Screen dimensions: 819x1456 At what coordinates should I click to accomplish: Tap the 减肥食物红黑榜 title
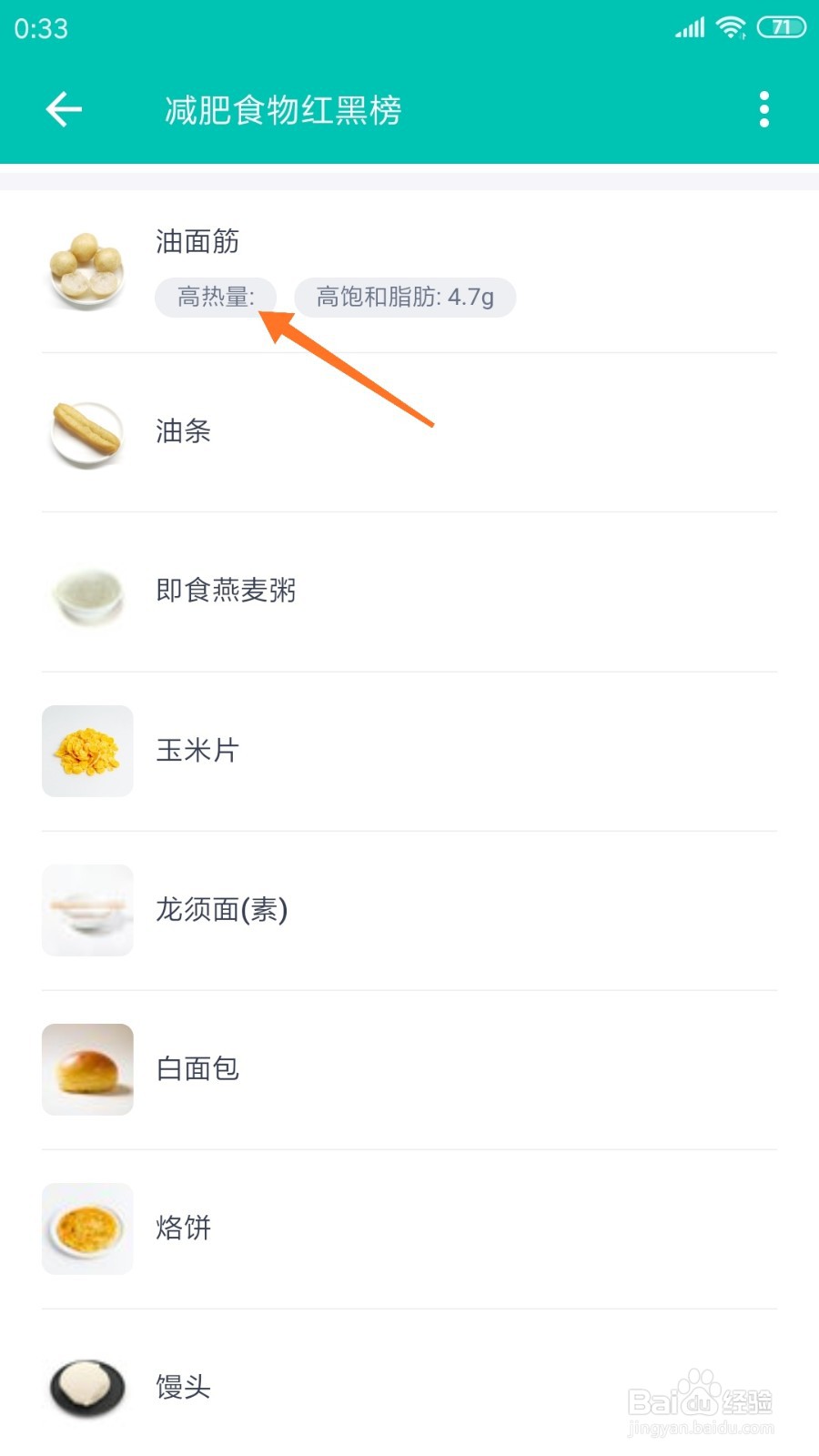tap(283, 110)
